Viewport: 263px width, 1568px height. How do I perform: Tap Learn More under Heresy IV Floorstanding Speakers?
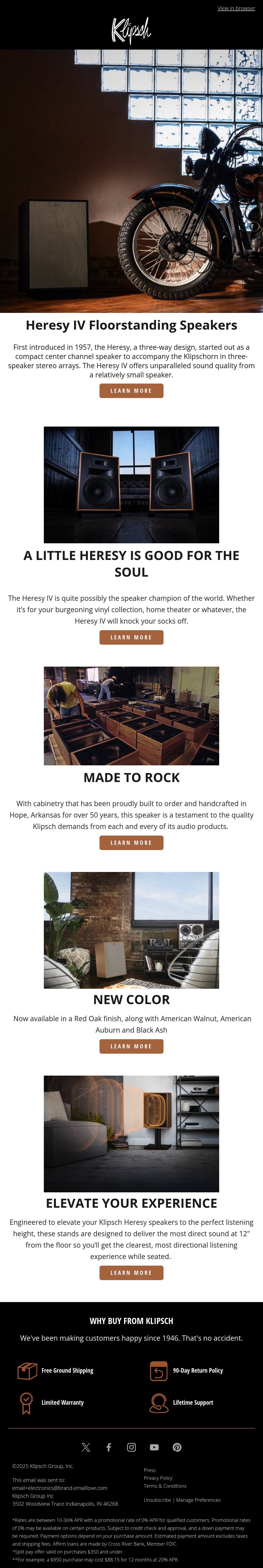tap(131, 391)
